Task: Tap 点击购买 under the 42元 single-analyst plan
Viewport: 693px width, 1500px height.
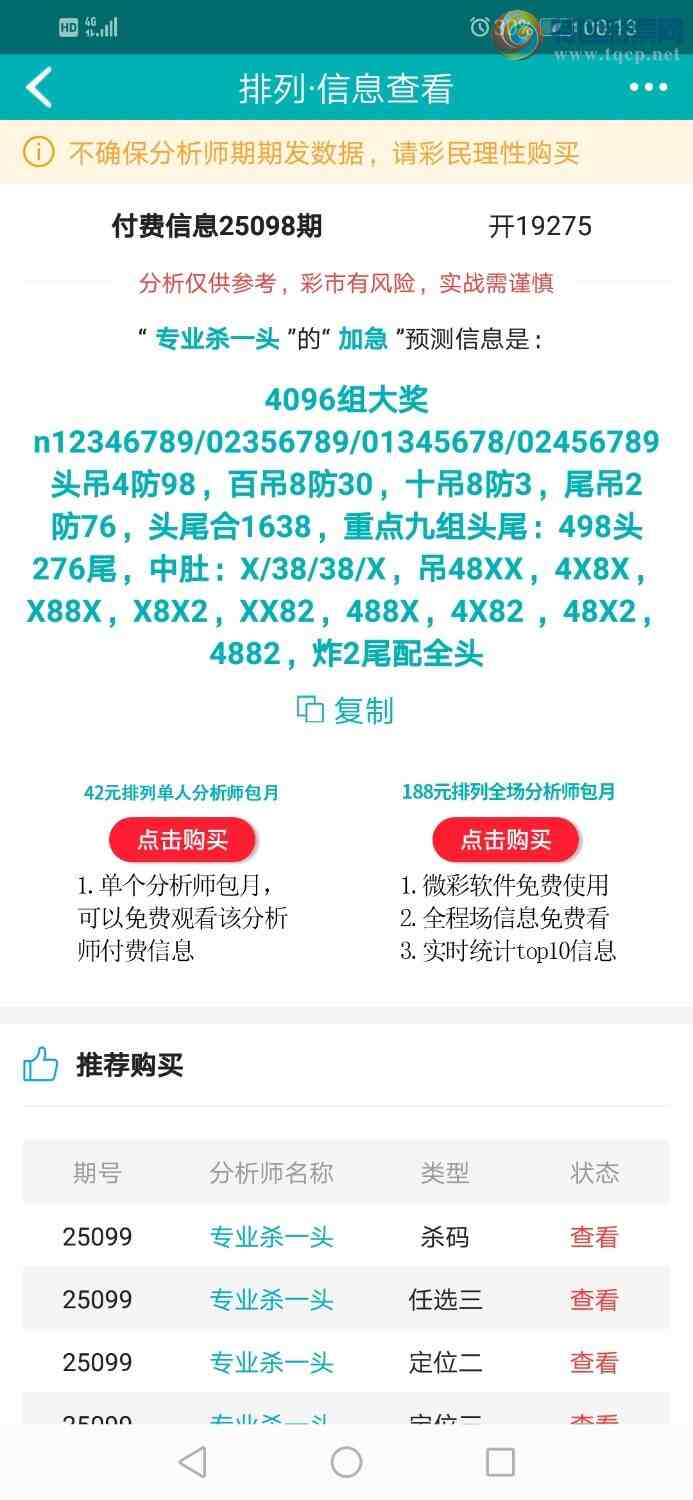Action: (x=182, y=840)
